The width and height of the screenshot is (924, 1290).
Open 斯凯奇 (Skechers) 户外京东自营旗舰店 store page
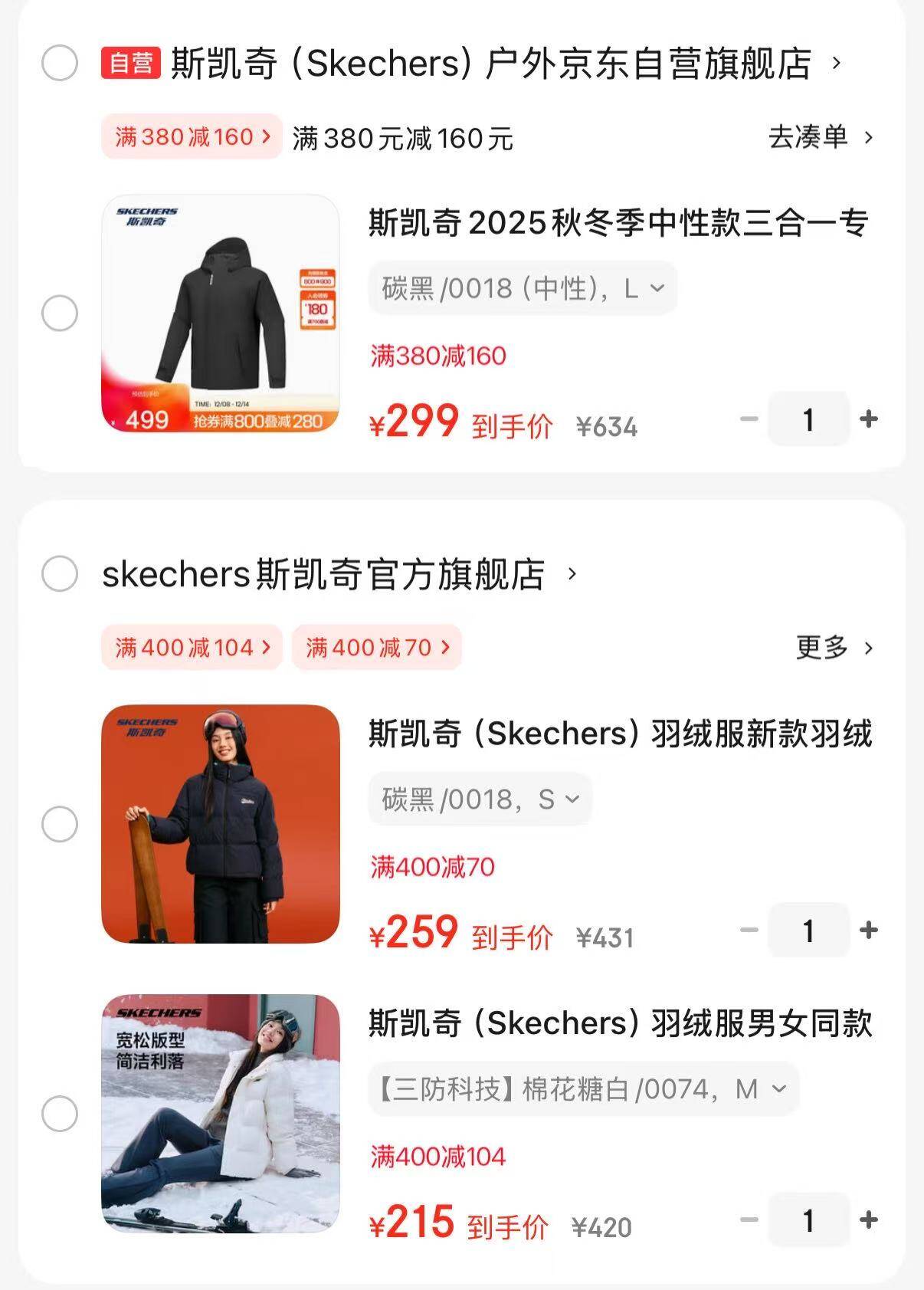490,63
